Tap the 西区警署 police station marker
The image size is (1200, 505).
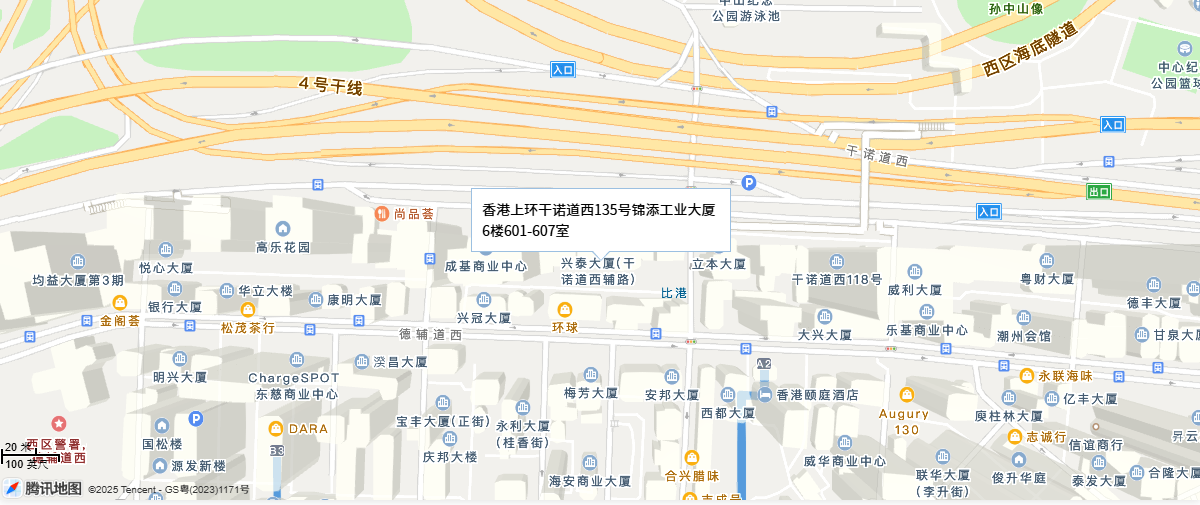(59, 425)
